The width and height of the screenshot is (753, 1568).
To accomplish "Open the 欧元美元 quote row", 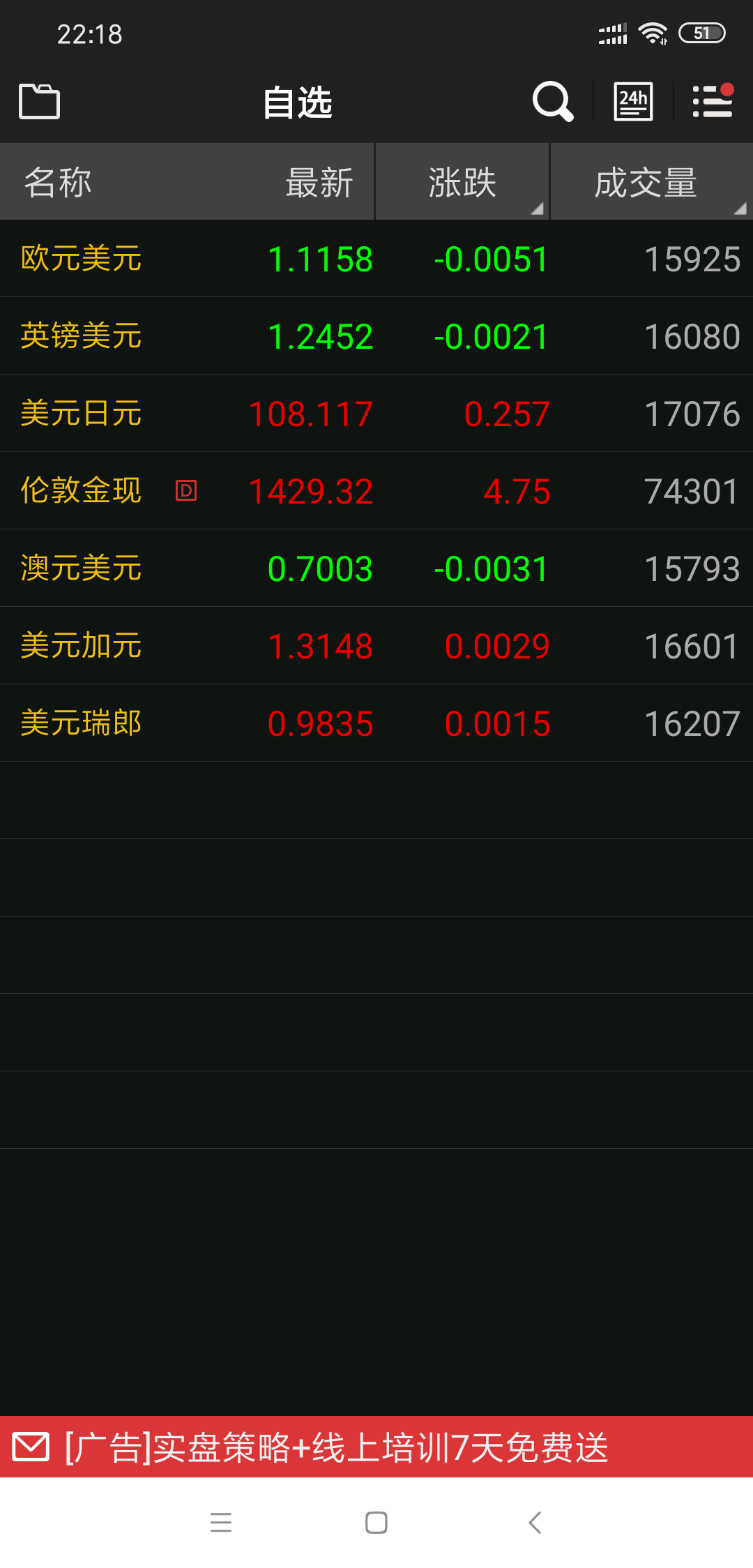I will tap(376, 259).
